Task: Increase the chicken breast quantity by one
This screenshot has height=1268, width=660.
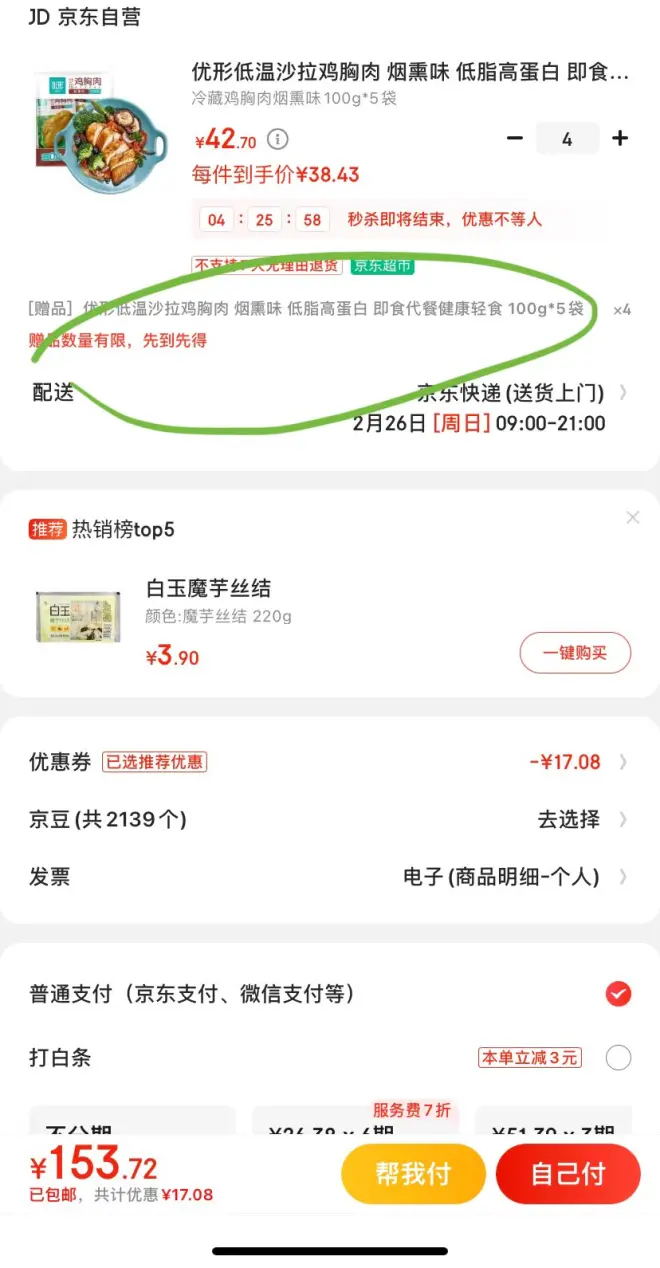Action: (620, 138)
